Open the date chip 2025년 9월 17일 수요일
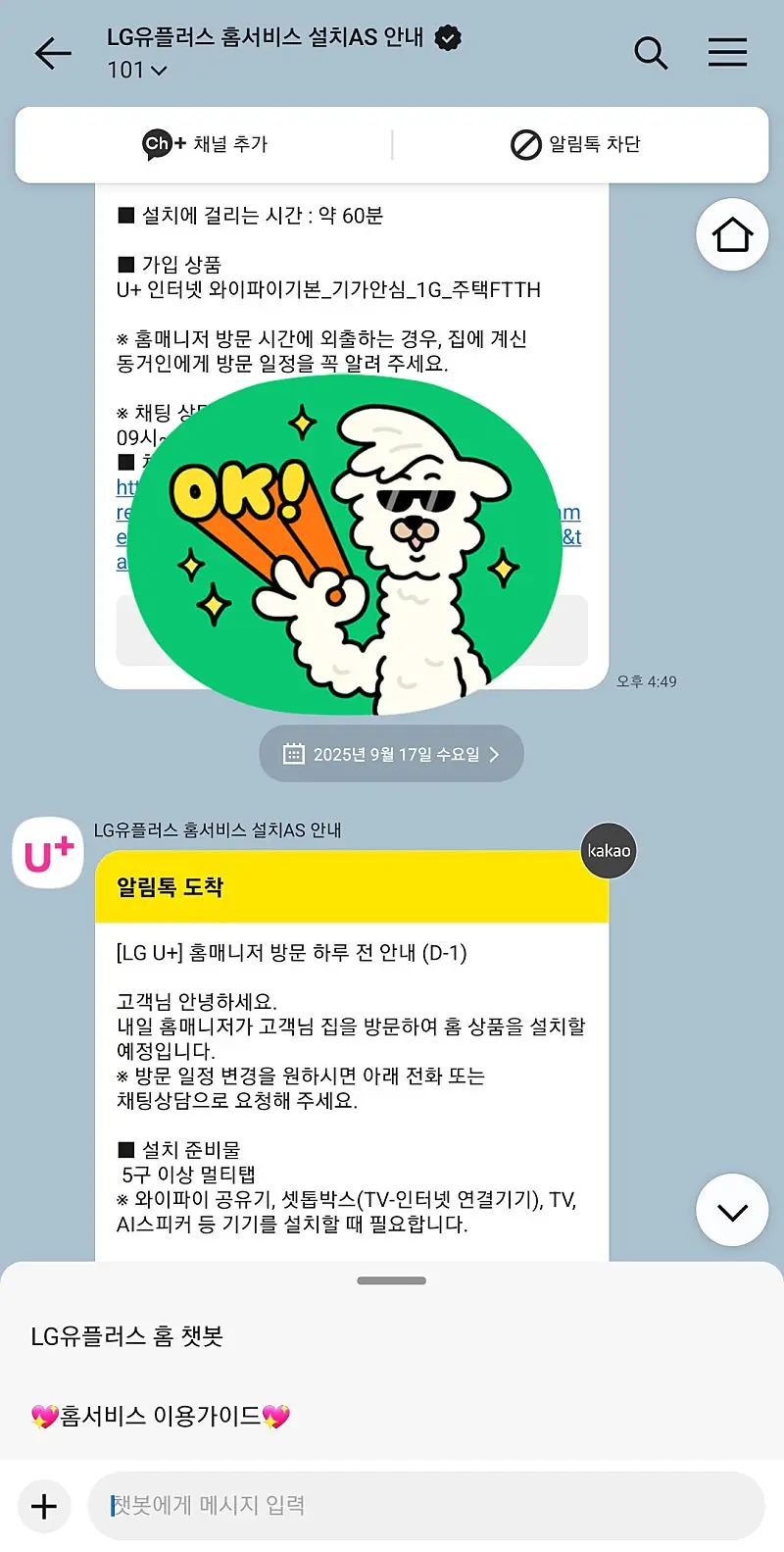This screenshot has width=784, height=1552. pos(391,754)
